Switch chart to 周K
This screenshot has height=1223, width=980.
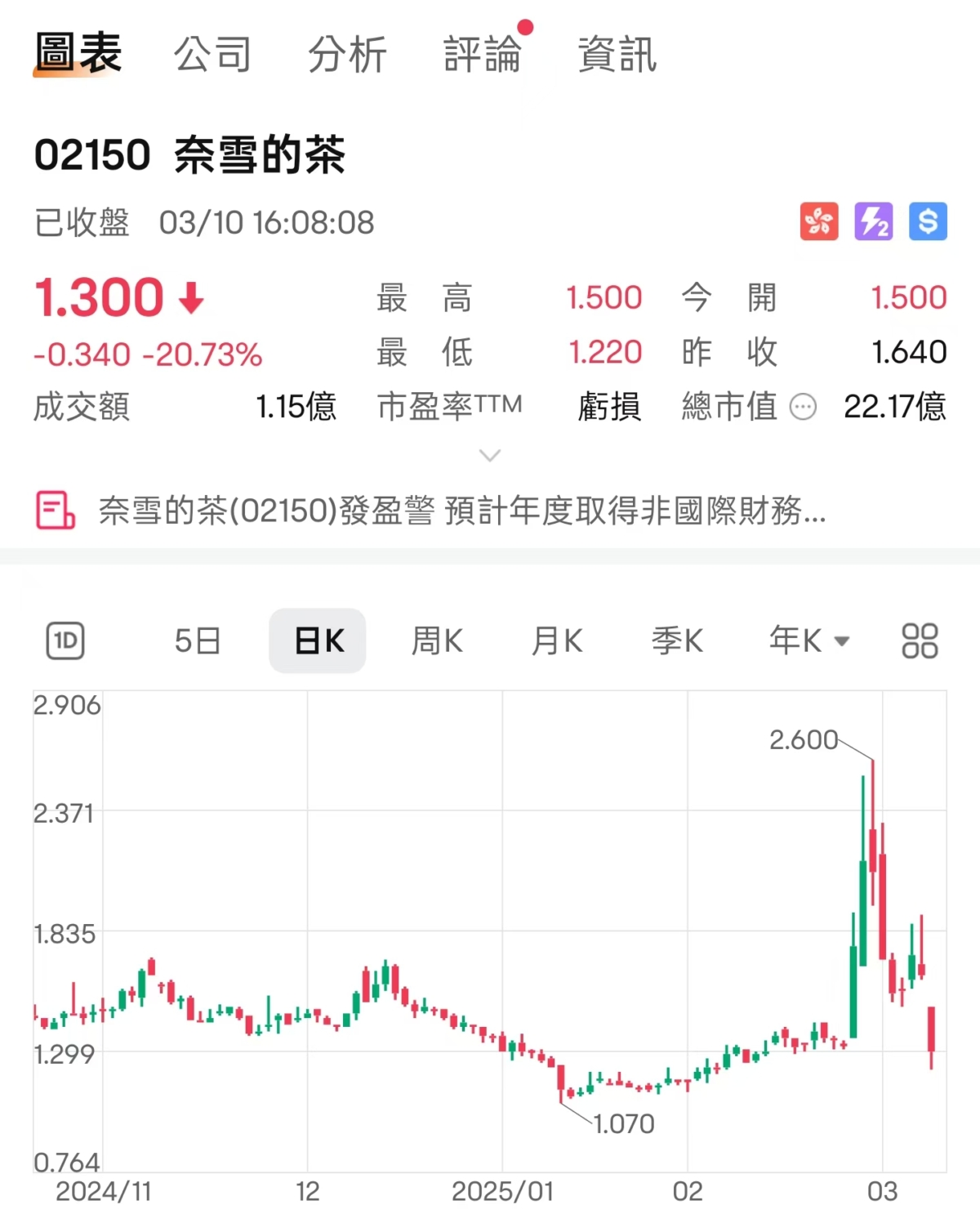point(437,641)
